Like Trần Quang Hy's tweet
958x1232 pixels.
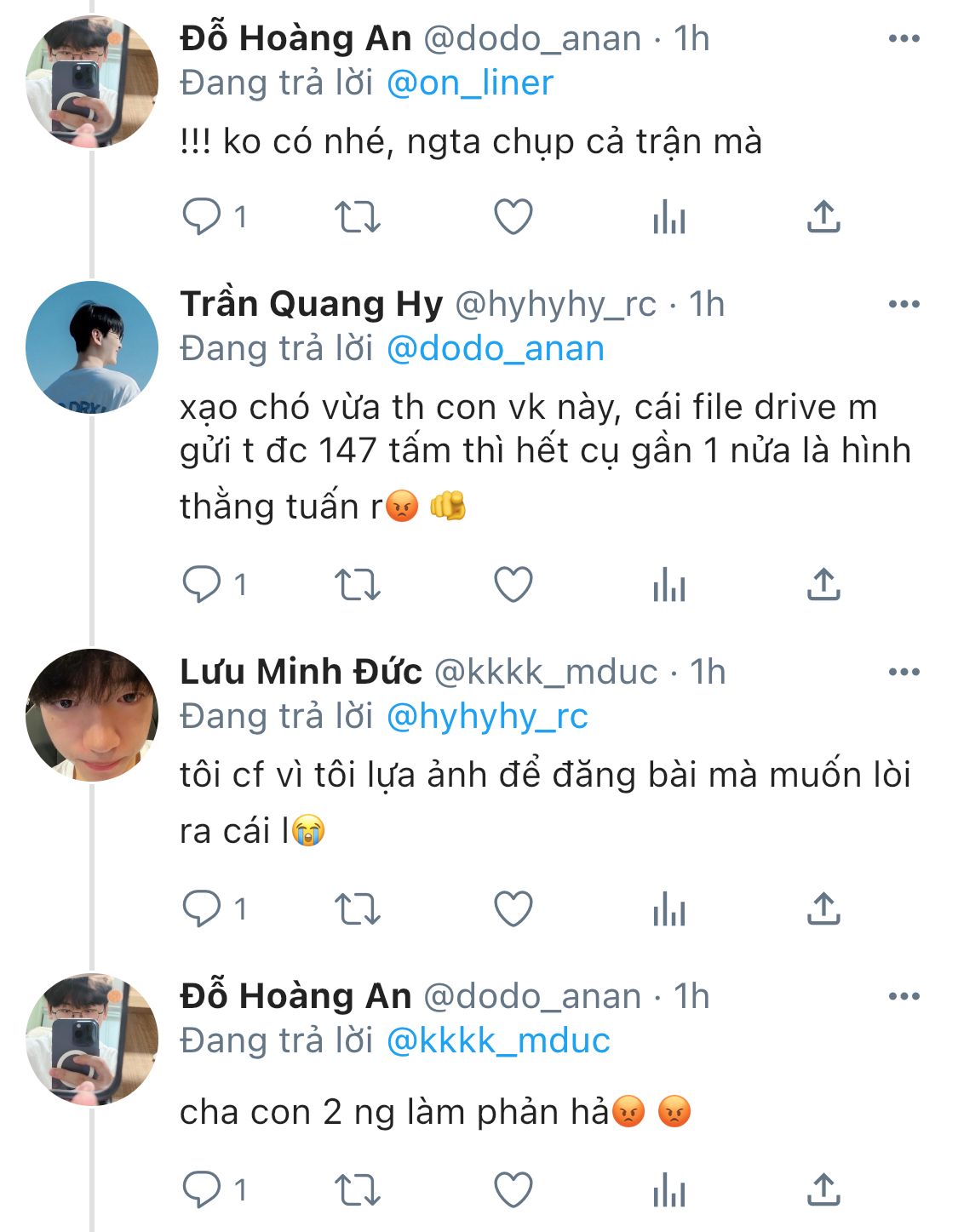click(513, 585)
